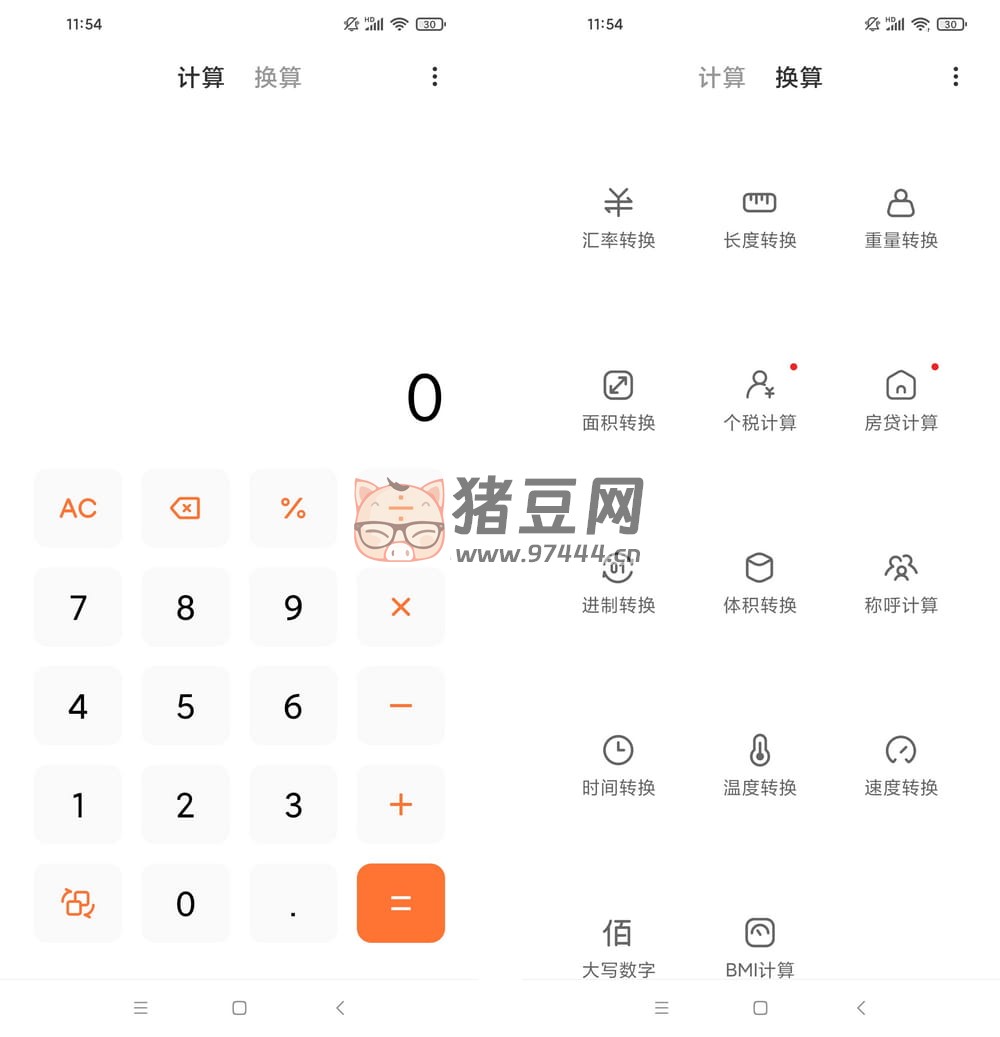Enter the decimal point
Image resolution: width=1000 pixels, height=1037 pixels.
[293, 903]
